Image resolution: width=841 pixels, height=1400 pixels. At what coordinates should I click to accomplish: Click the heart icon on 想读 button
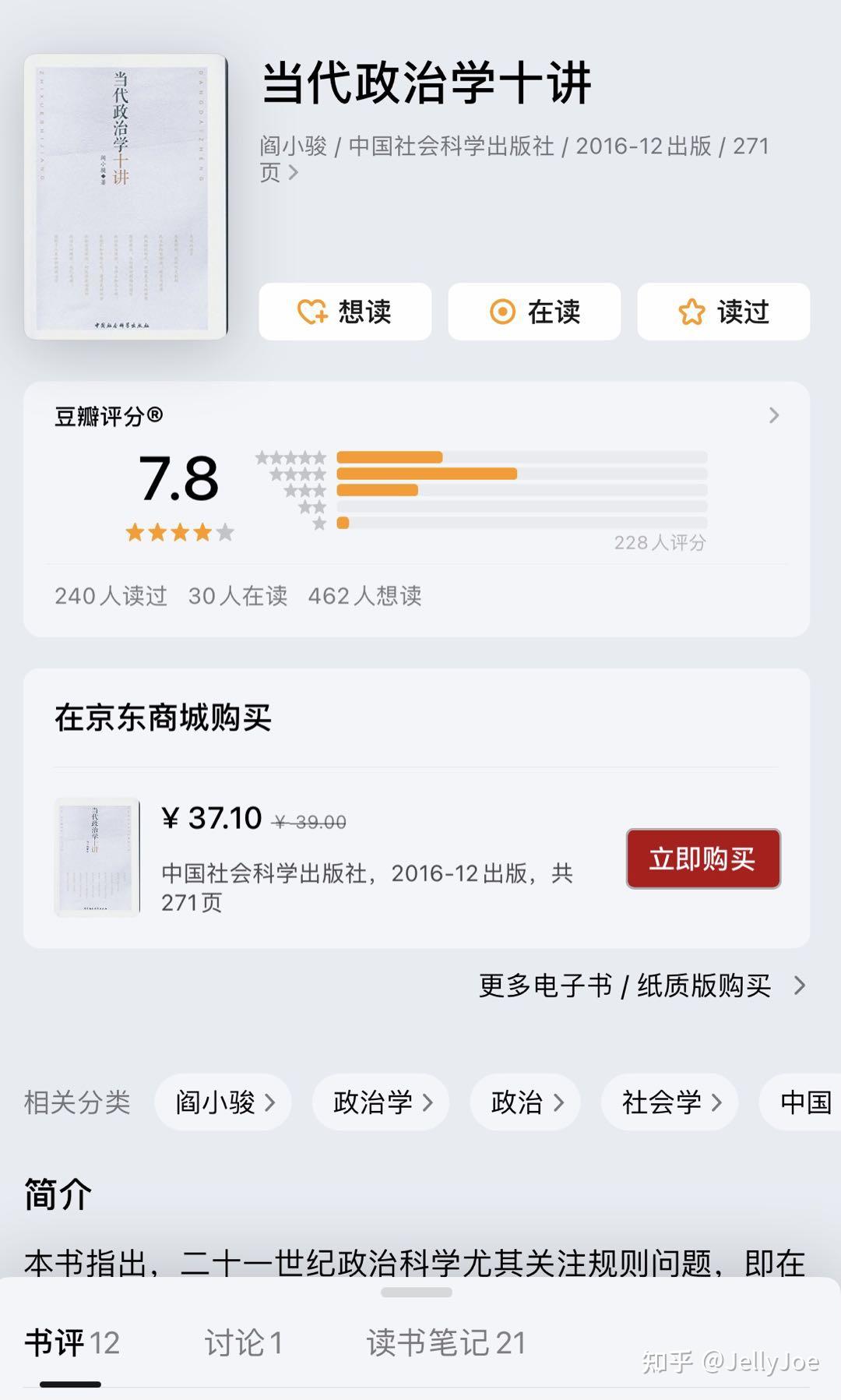[x=311, y=312]
